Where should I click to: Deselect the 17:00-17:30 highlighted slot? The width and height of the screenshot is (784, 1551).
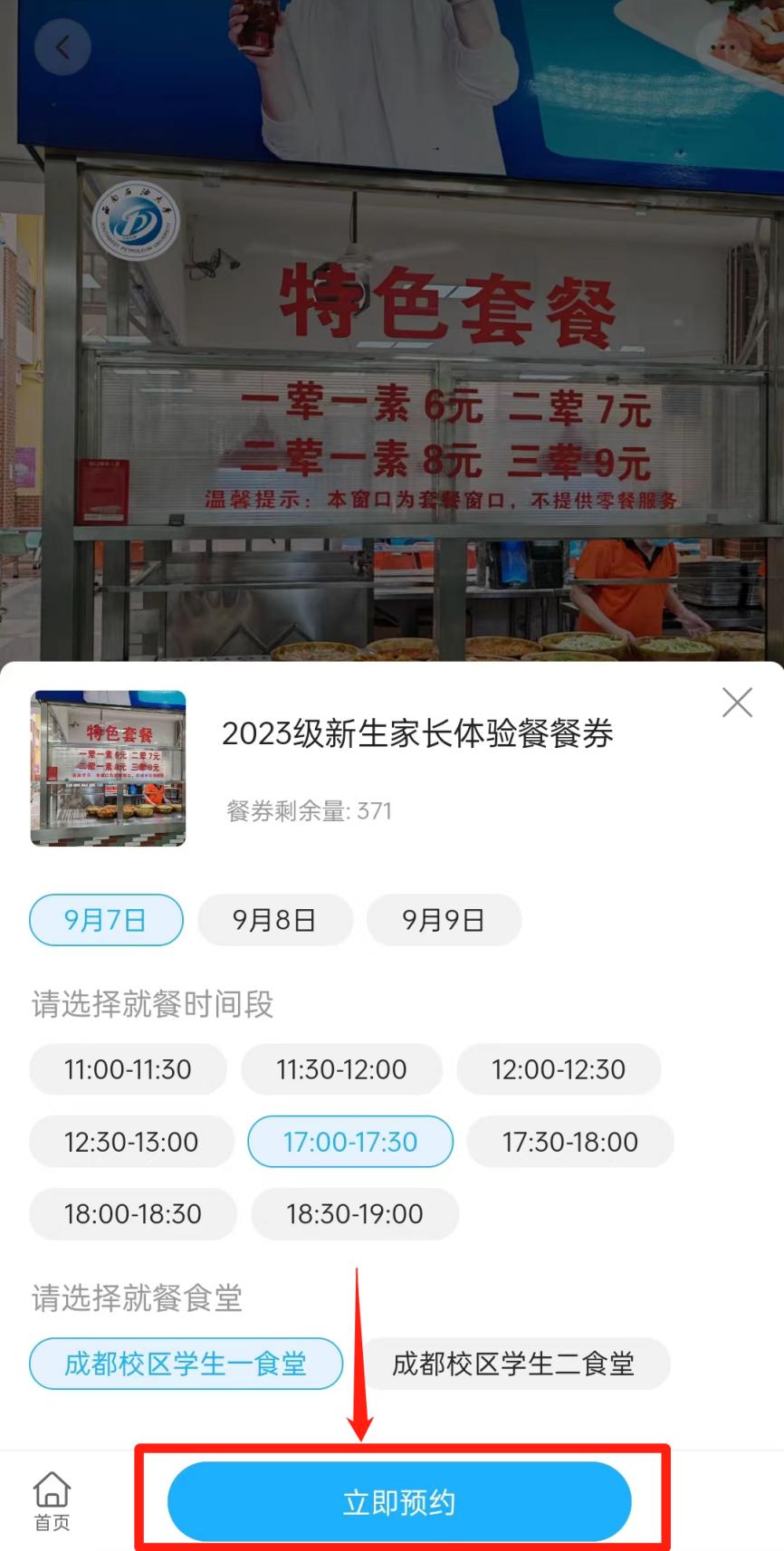coord(349,1142)
